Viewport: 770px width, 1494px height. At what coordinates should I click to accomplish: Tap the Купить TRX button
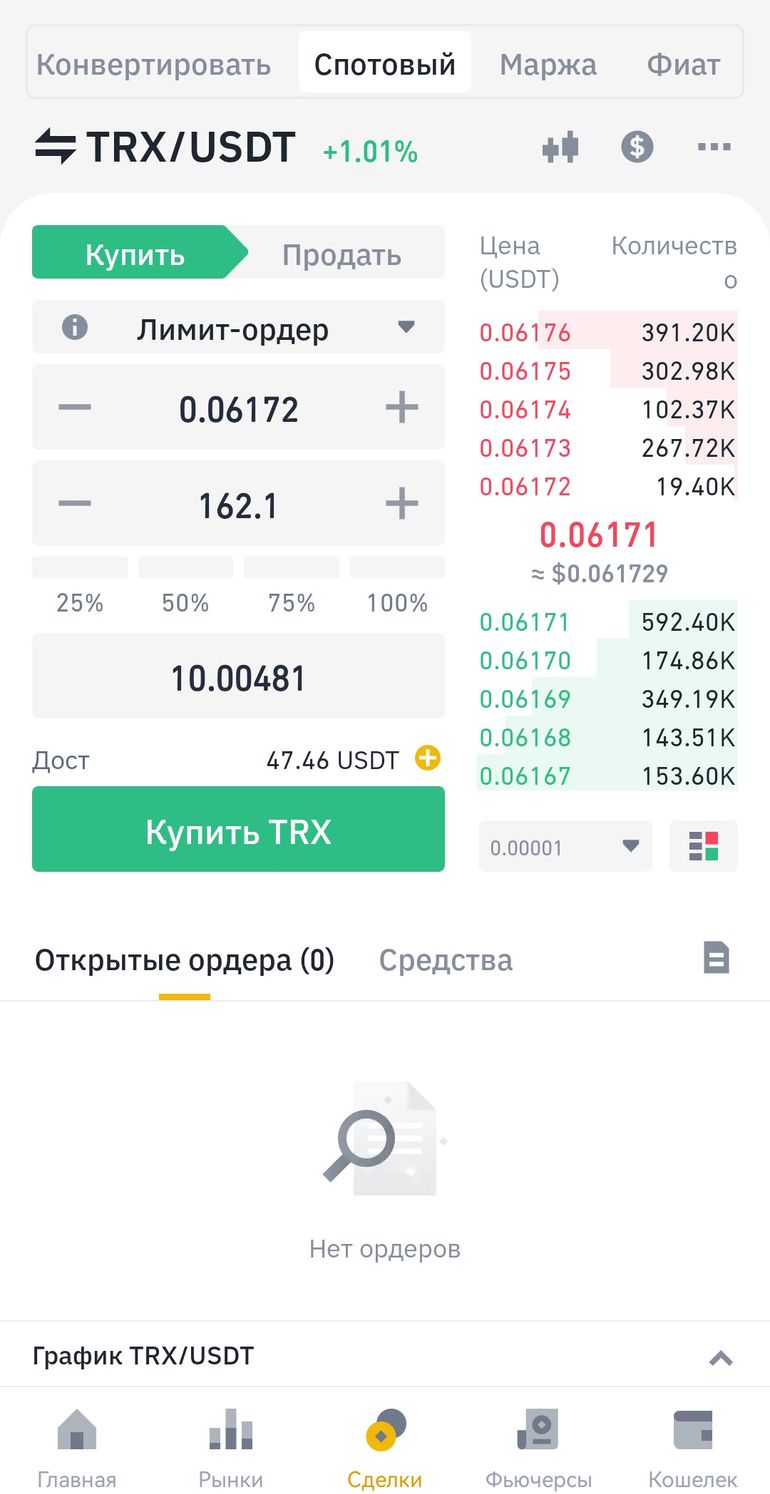[x=238, y=830]
